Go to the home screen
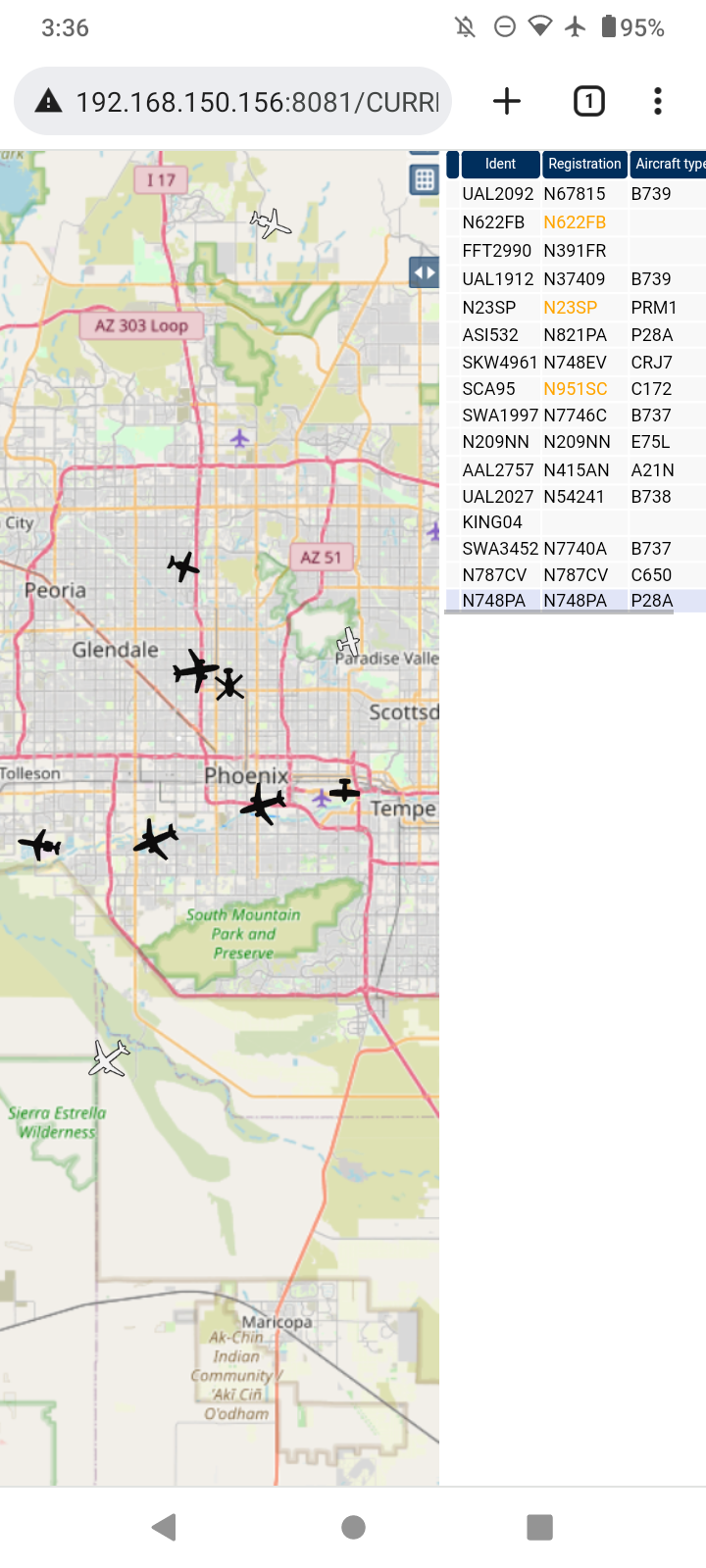 [353, 1527]
